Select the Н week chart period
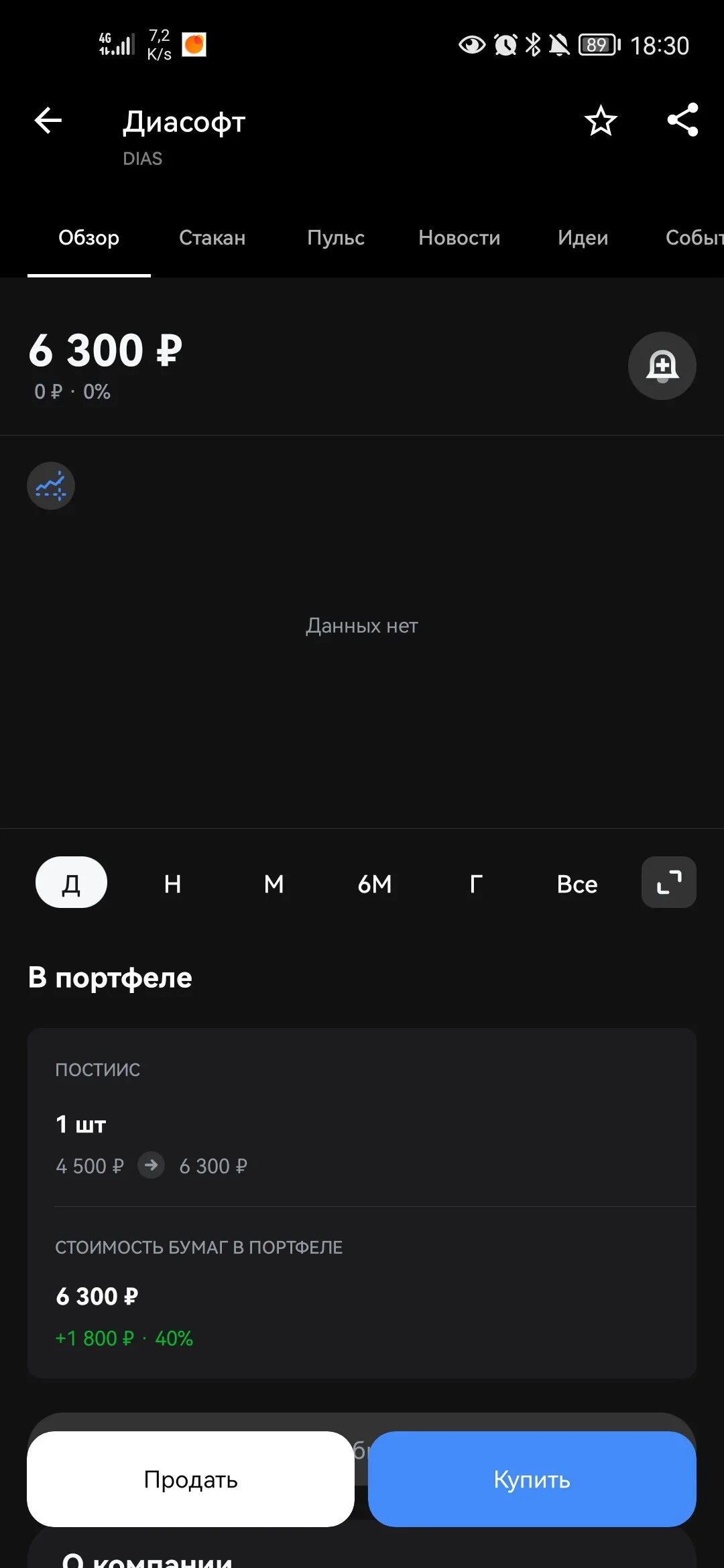The height and width of the screenshot is (1568, 724). point(172,884)
